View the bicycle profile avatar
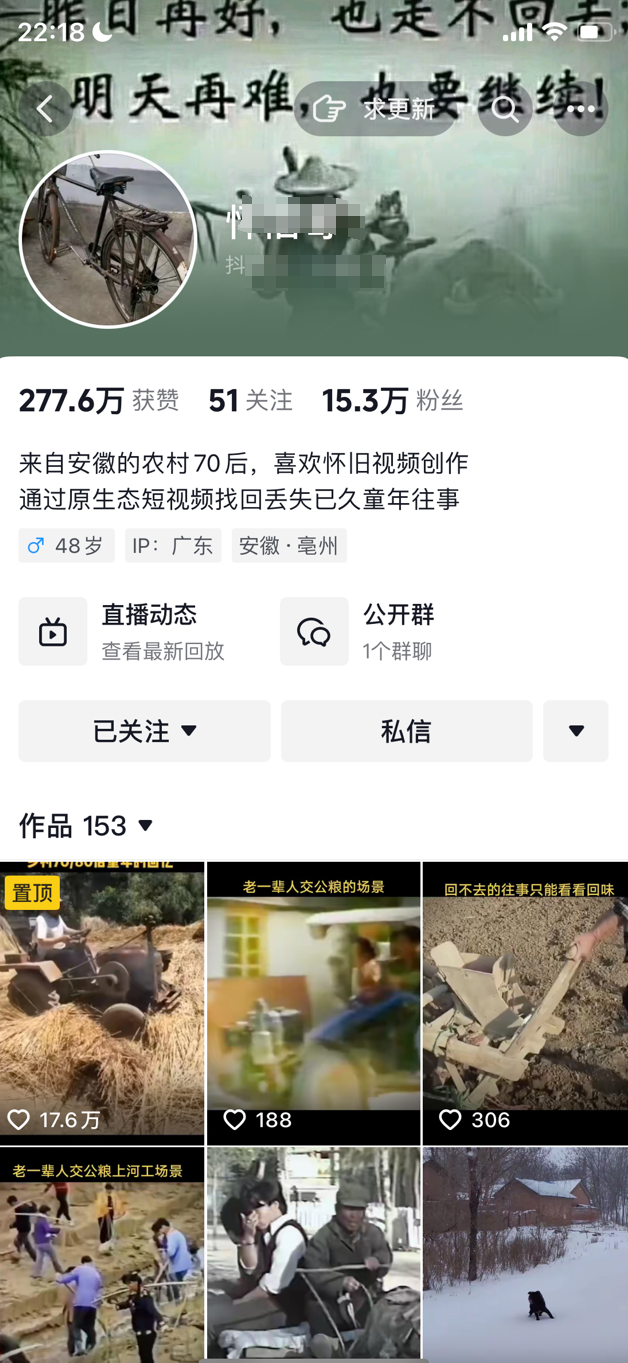The height and width of the screenshot is (1363, 628). [x=108, y=240]
